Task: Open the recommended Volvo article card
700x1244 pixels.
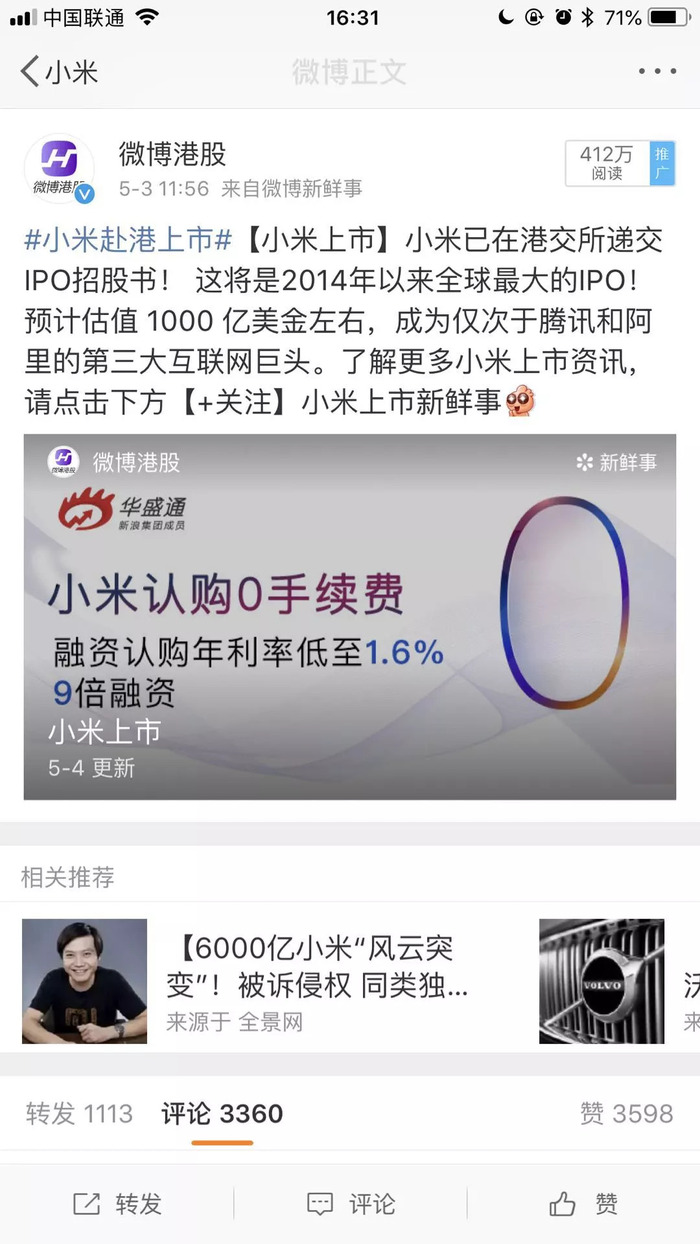Action: coord(601,980)
